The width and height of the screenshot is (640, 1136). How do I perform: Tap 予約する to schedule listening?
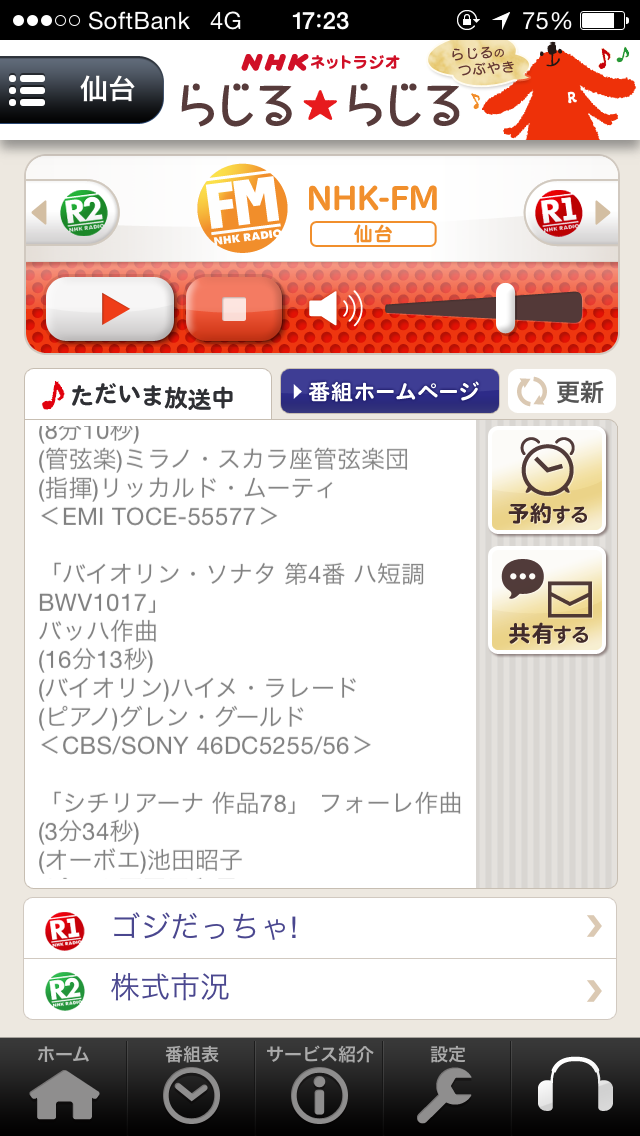coord(547,482)
